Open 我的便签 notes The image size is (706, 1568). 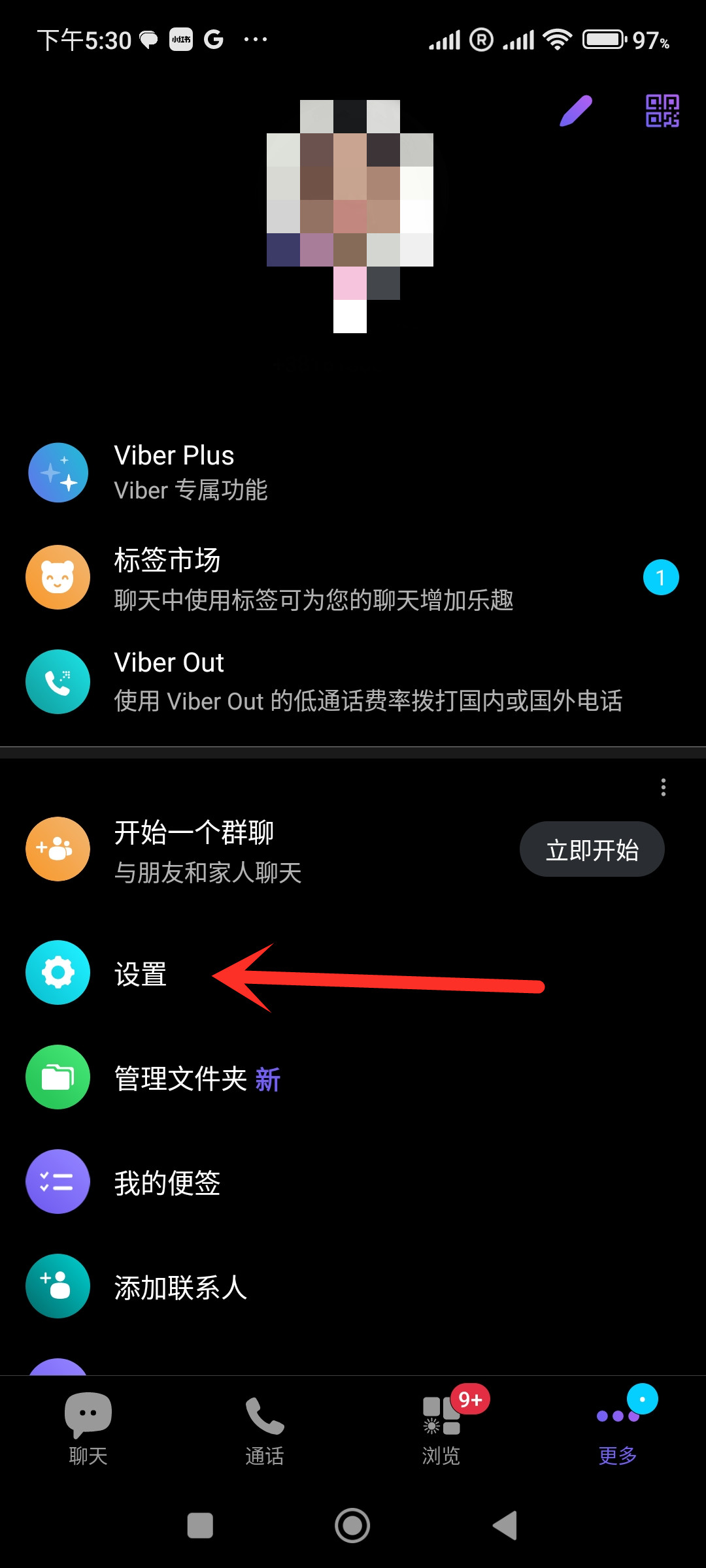point(353,1182)
